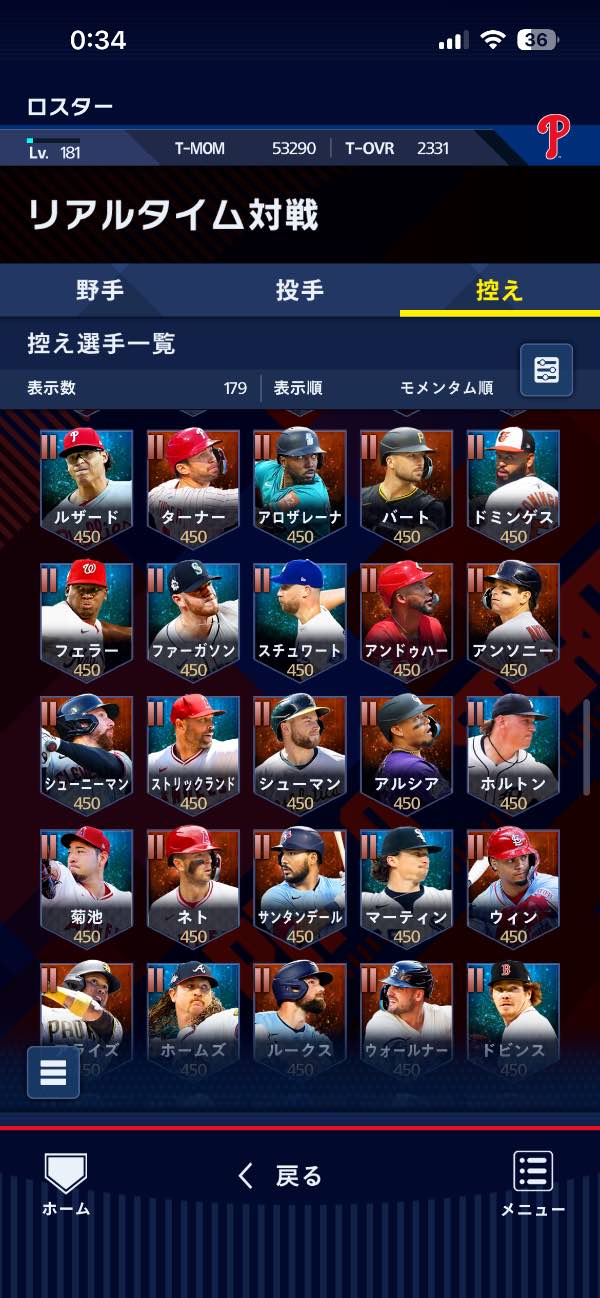Go to ホーム
The width and height of the screenshot is (600, 1298).
point(66,1184)
